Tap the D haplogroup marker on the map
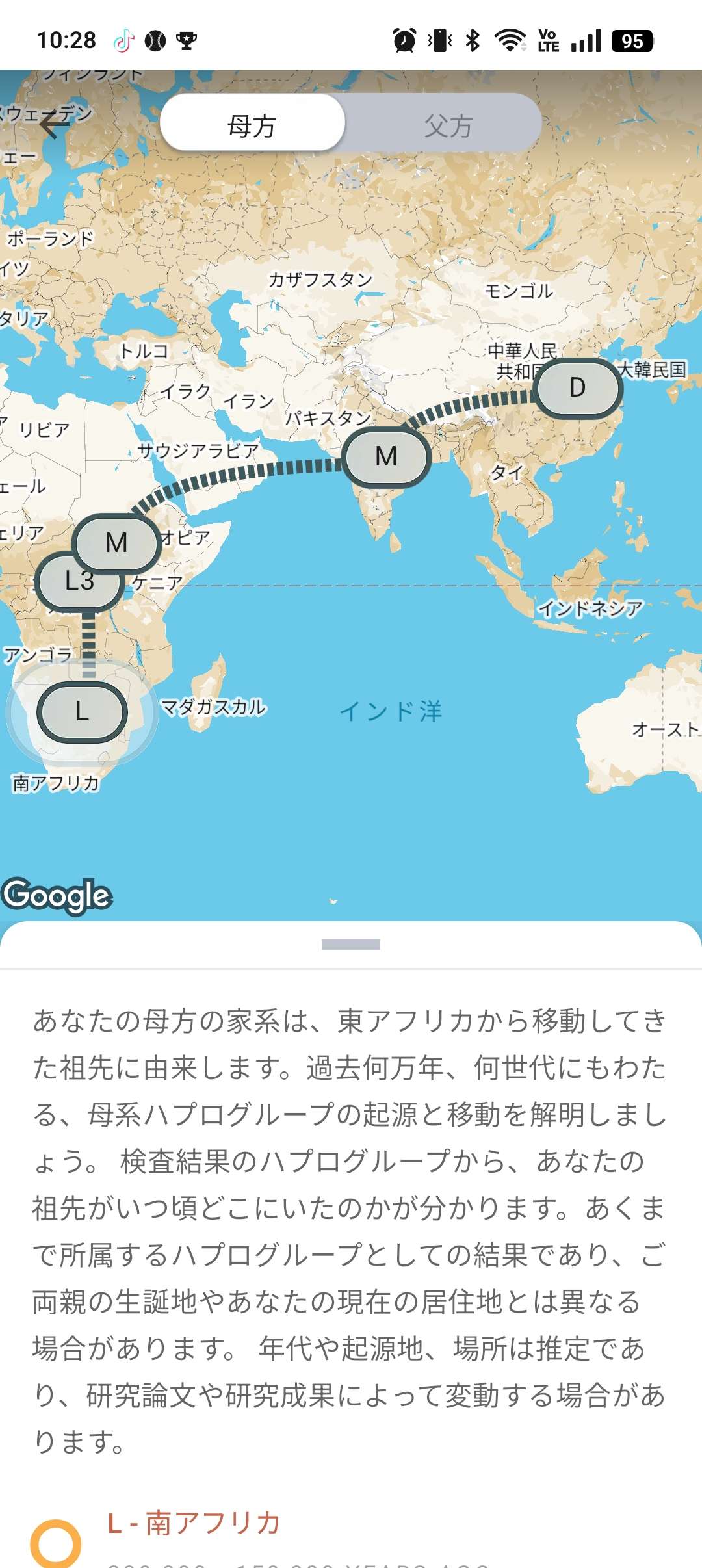 [578, 388]
